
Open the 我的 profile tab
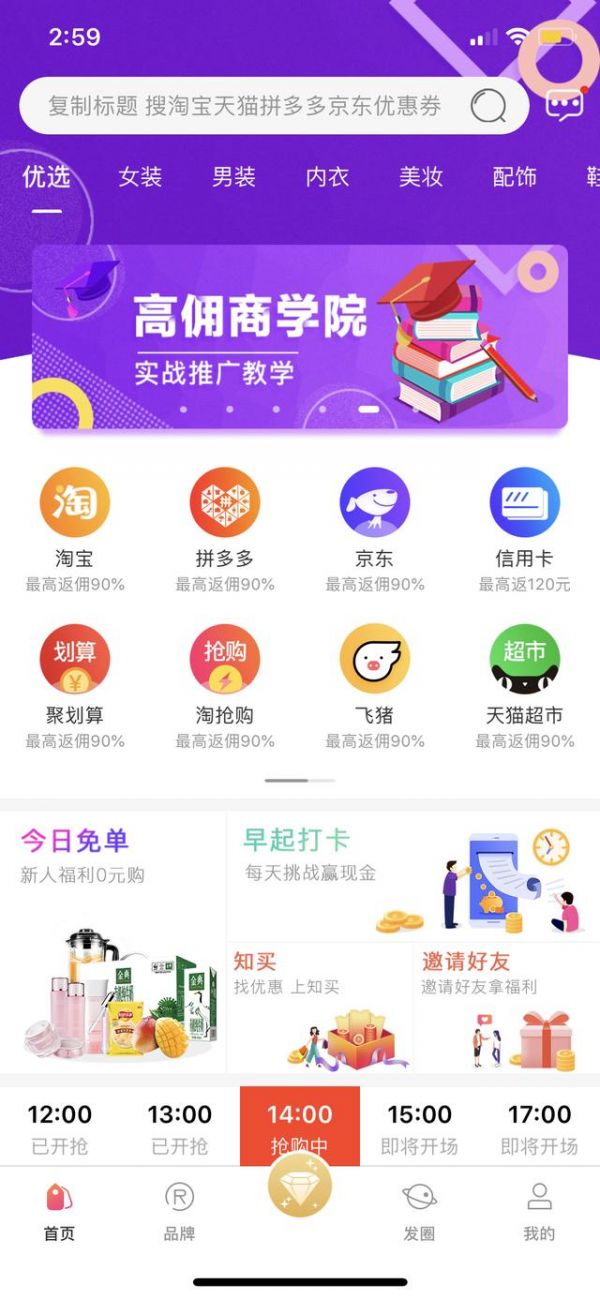(x=539, y=1210)
